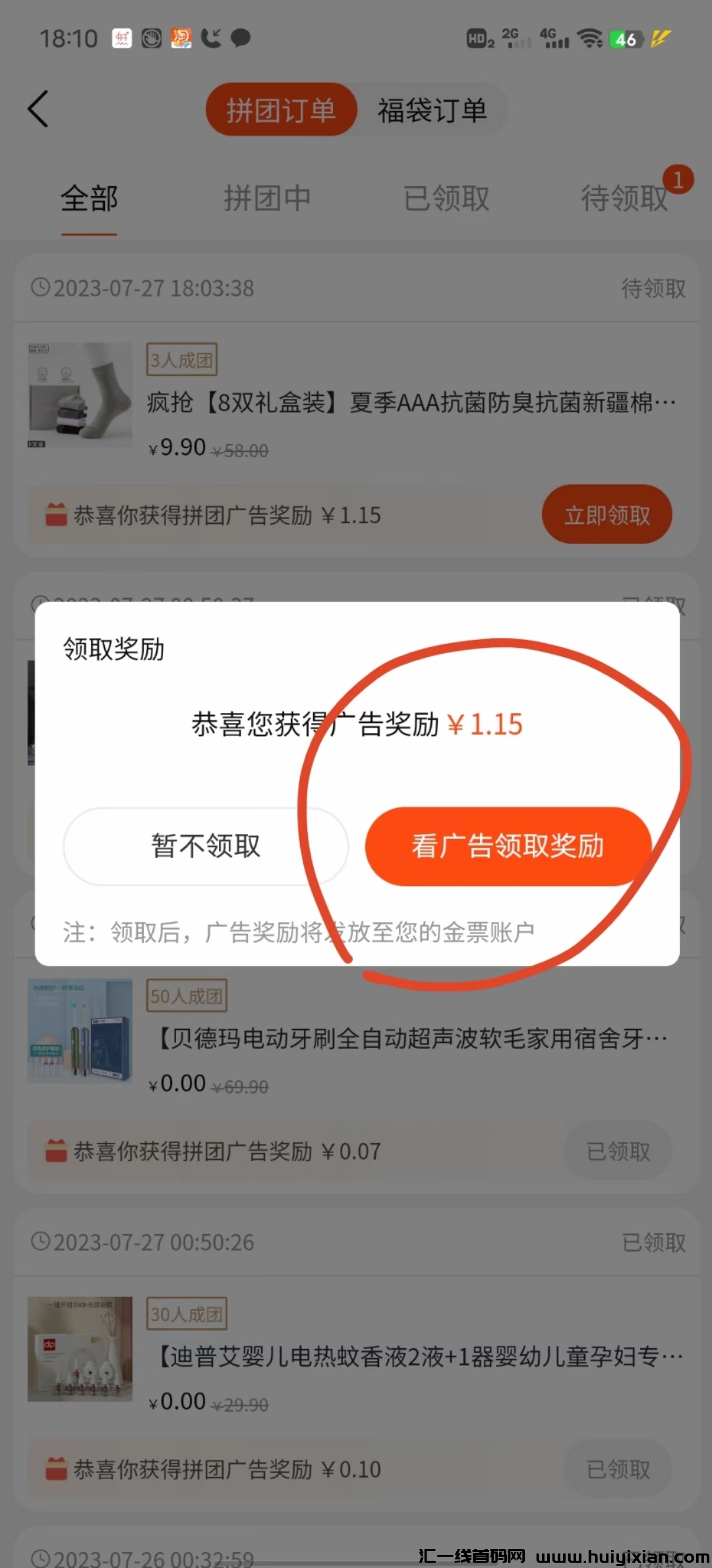
Task: Click the clock icon beside 2023-07-27 00:50:26
Action: pyautogui.click(x=40, y=1241)
